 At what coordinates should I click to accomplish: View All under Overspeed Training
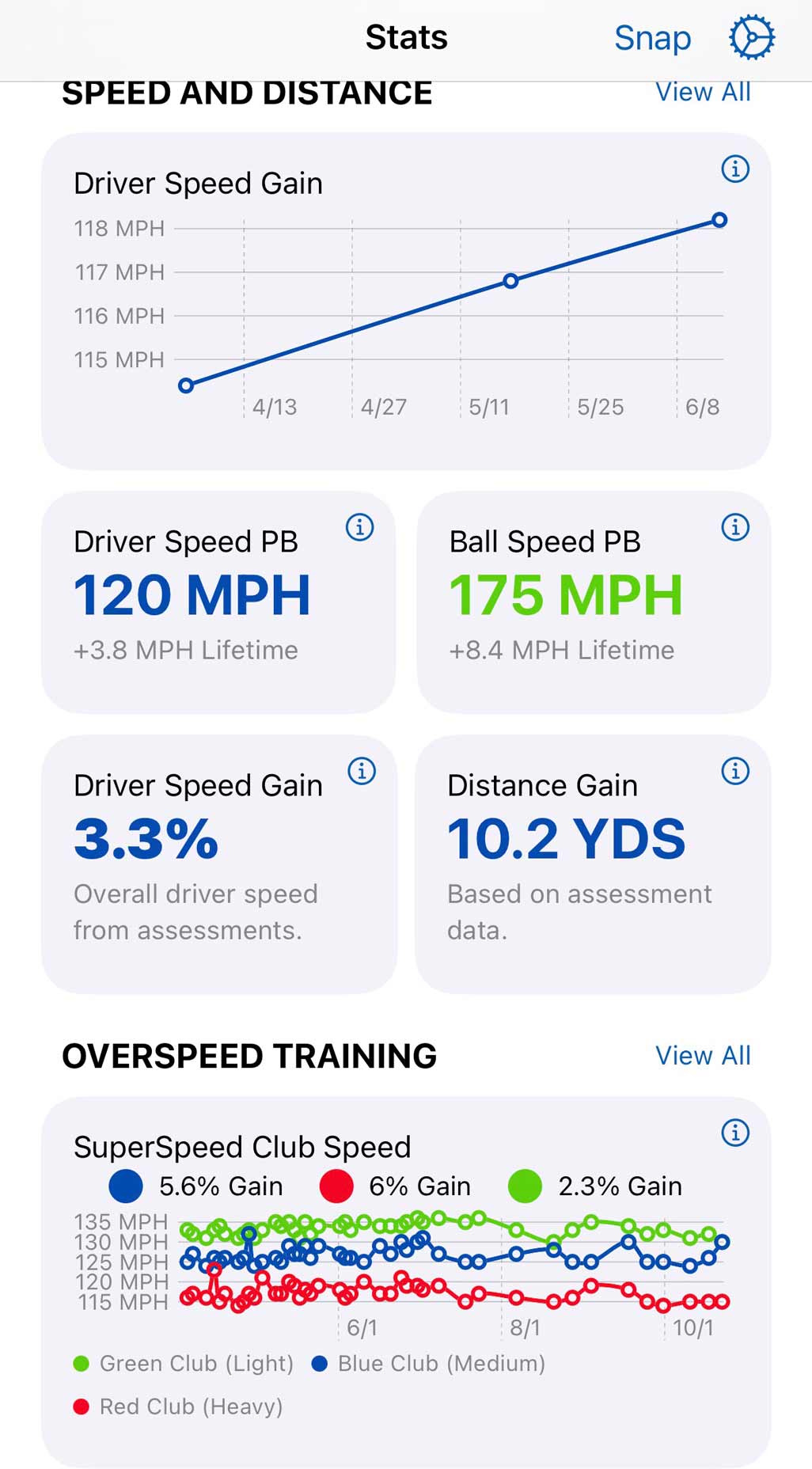click(x=702, y=1055)
